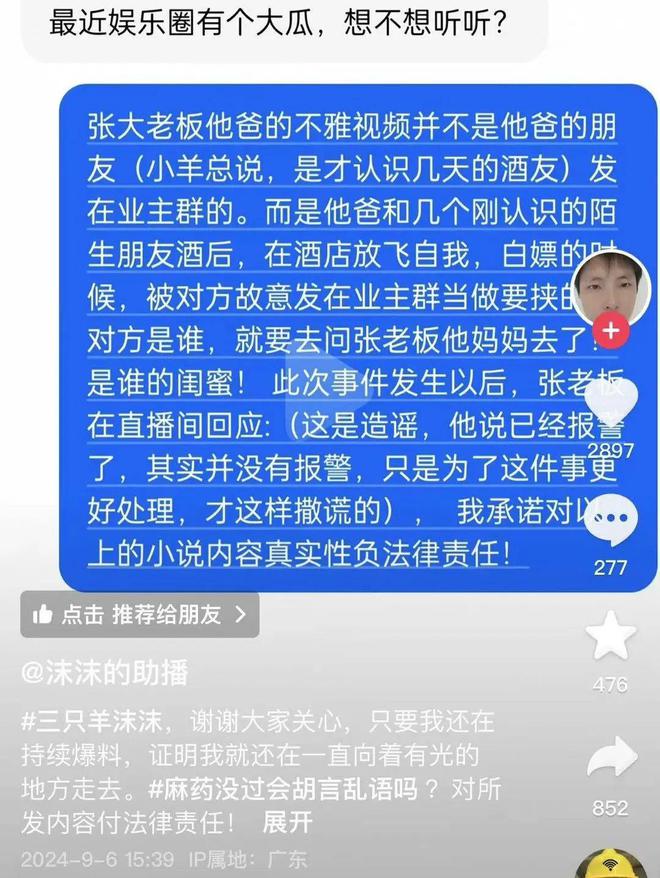
Task: Share the video via the arrow icon
Action: pyautogui.click(x=610, y=759)
